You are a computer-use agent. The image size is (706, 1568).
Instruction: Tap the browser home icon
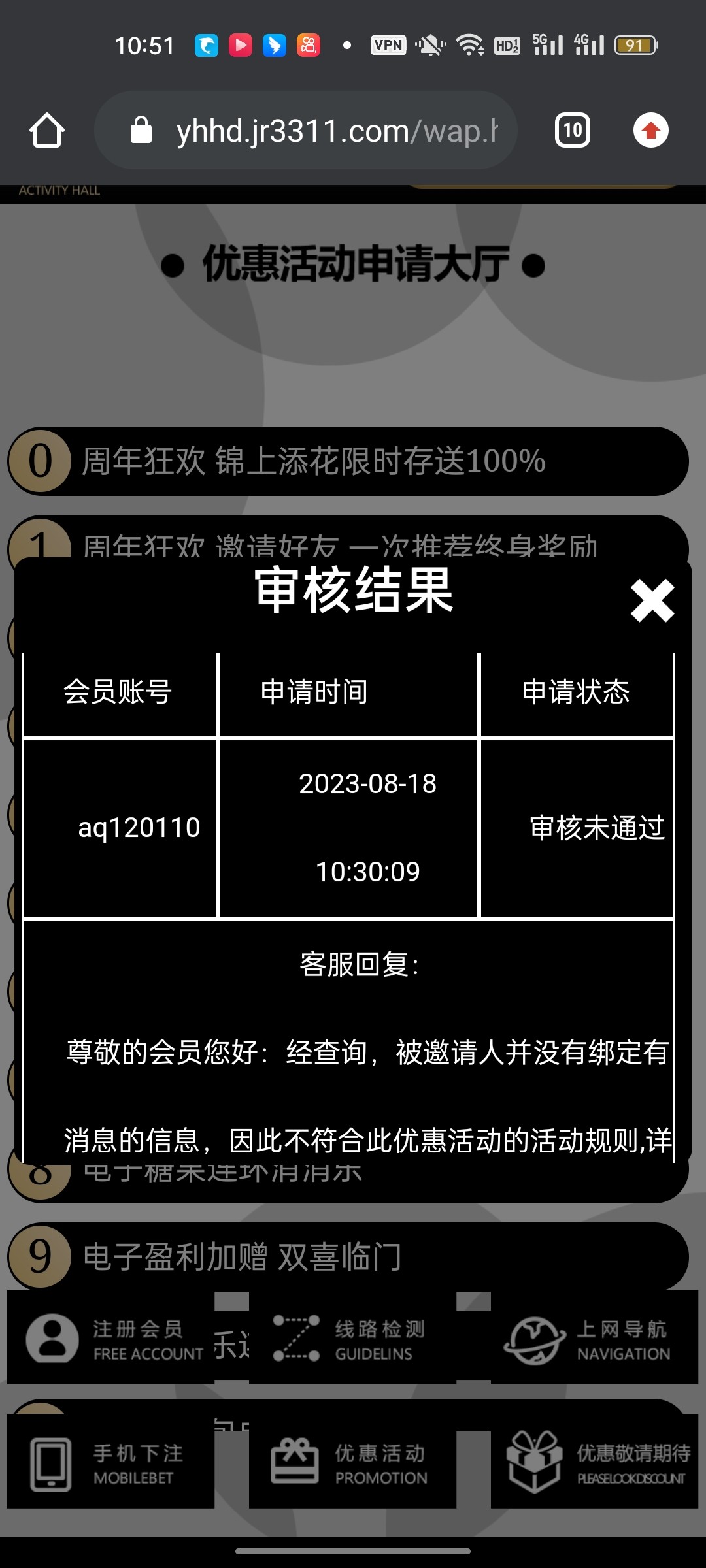(x=46, y=130)
